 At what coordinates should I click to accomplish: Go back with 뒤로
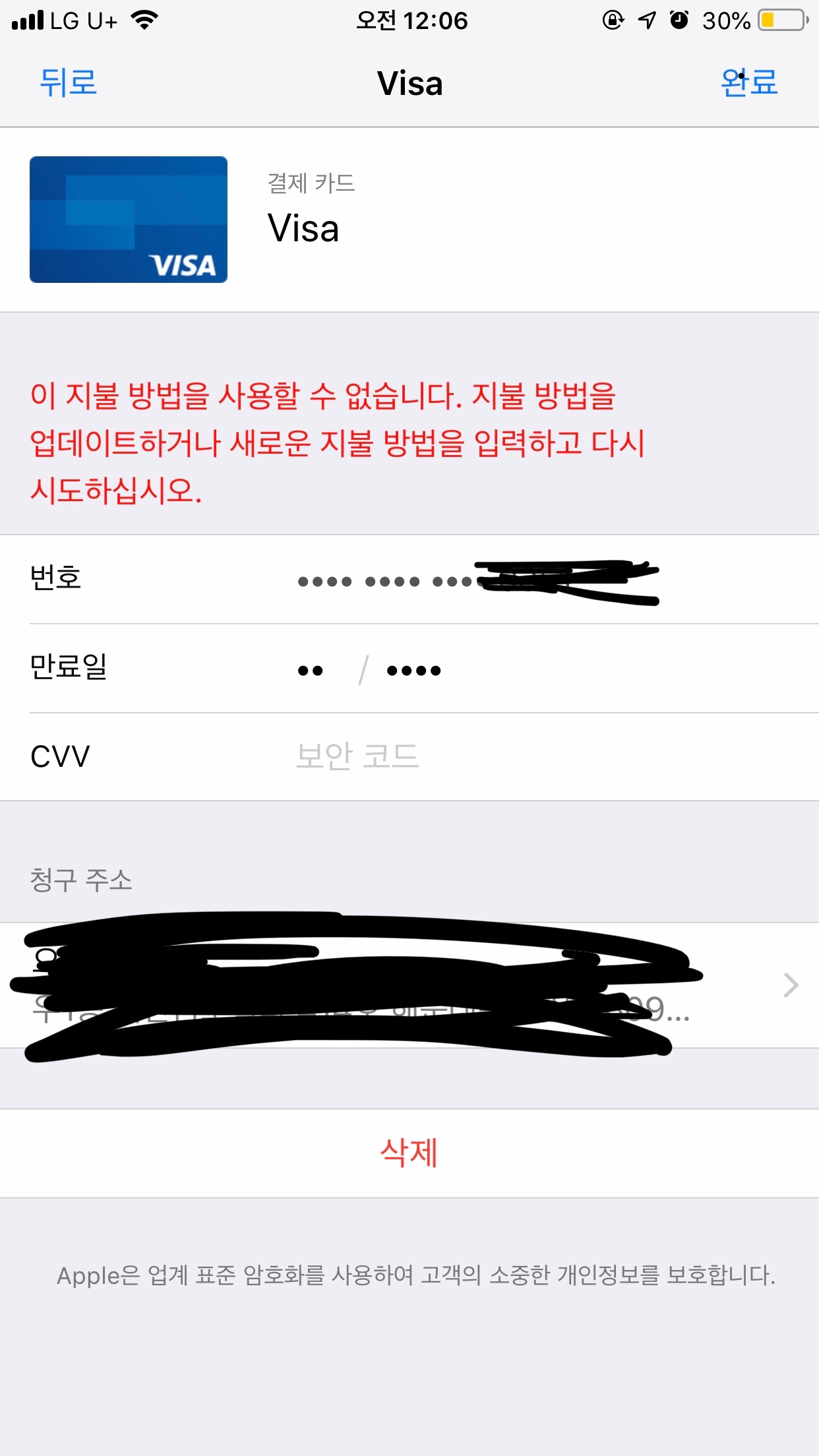tap(68, 83)
